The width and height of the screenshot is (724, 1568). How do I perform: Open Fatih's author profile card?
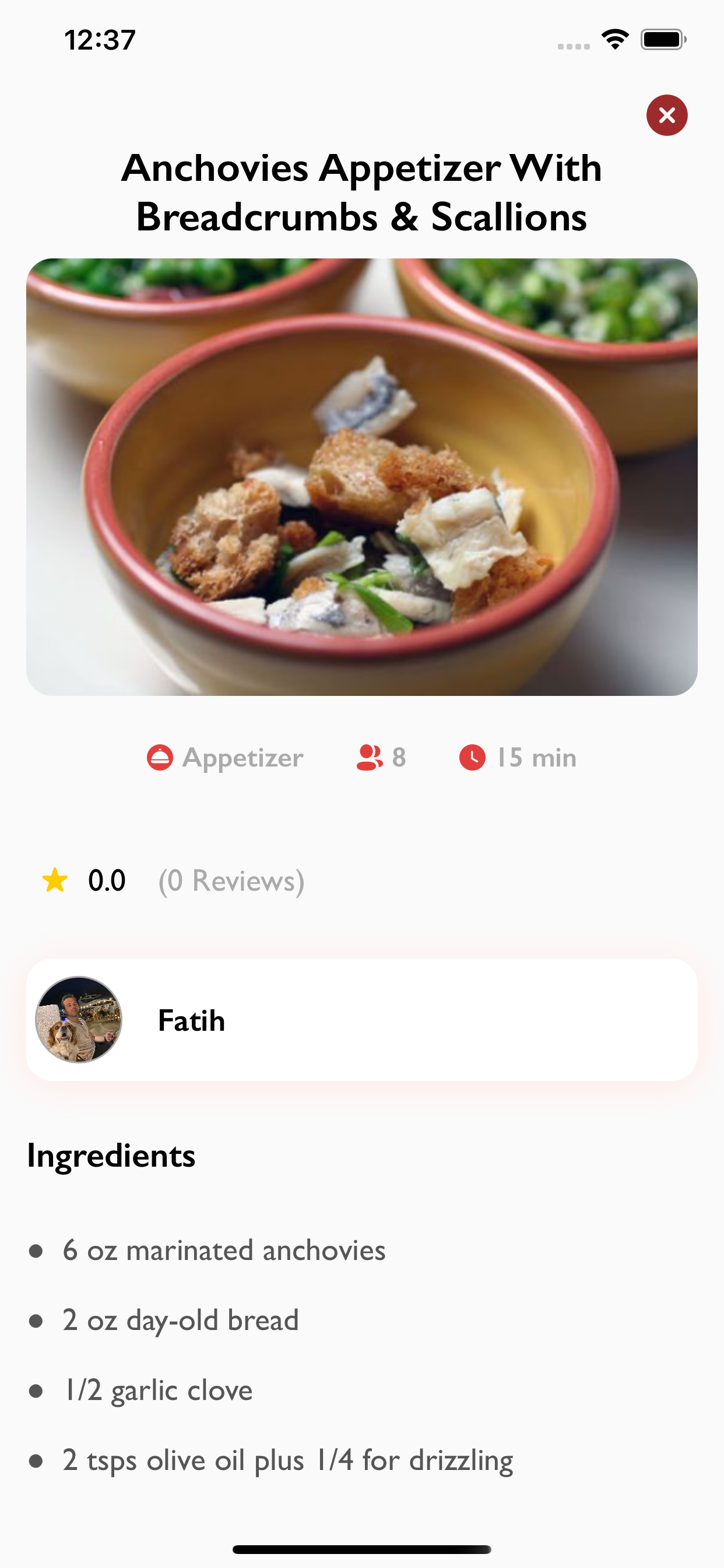pos(361,1020)
